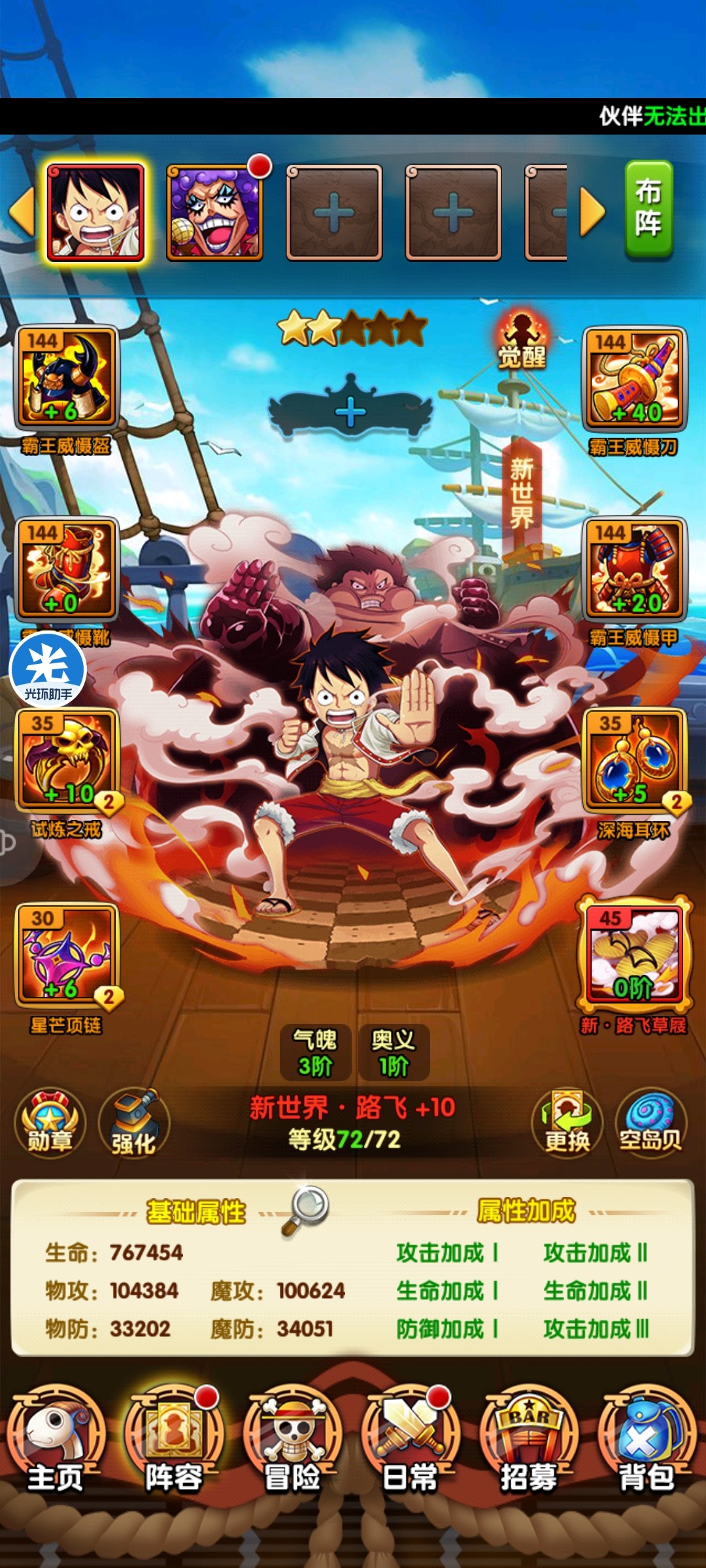Image resolution: width=706 pixels, height=1568 pixels.
Task: Select the purple-haired partner portrait
Action: coord(214,213)
